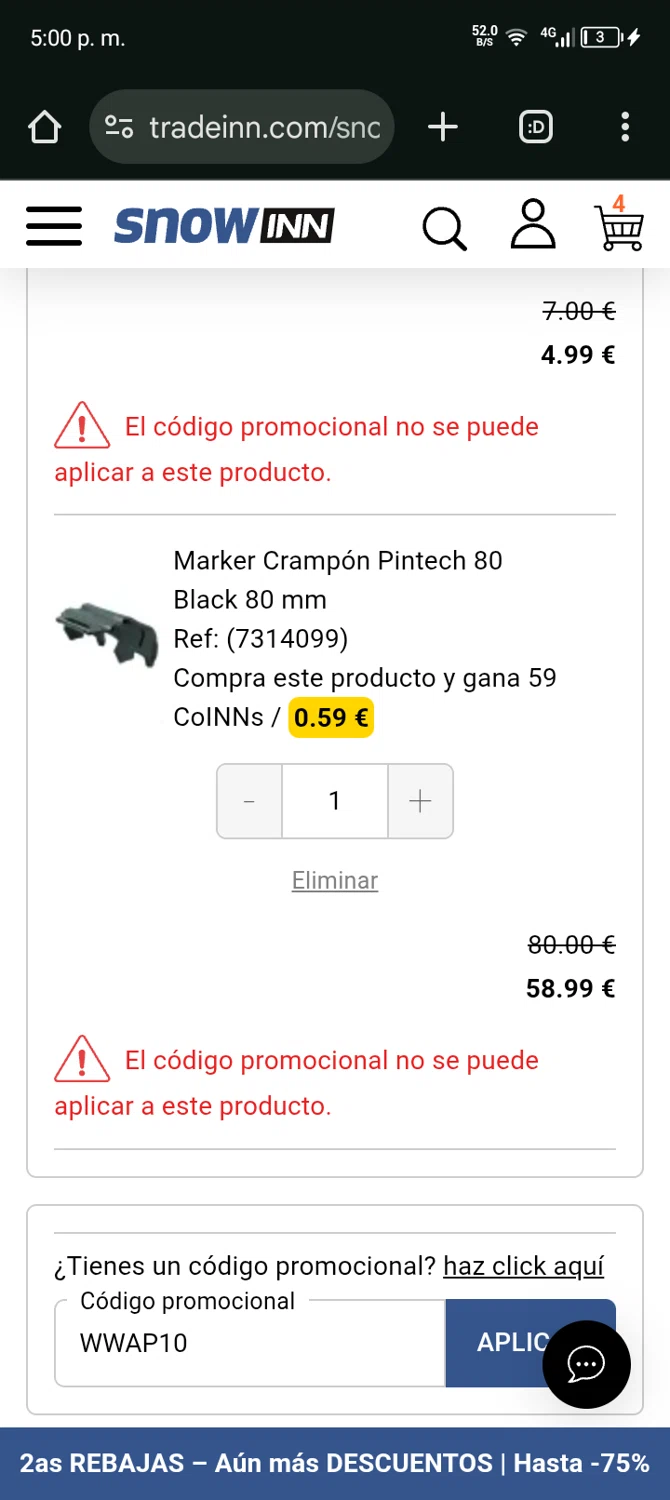670x1500 pixels.
Task: Decrease Marker Crampón quantity with minus
Action: [249, 801]
